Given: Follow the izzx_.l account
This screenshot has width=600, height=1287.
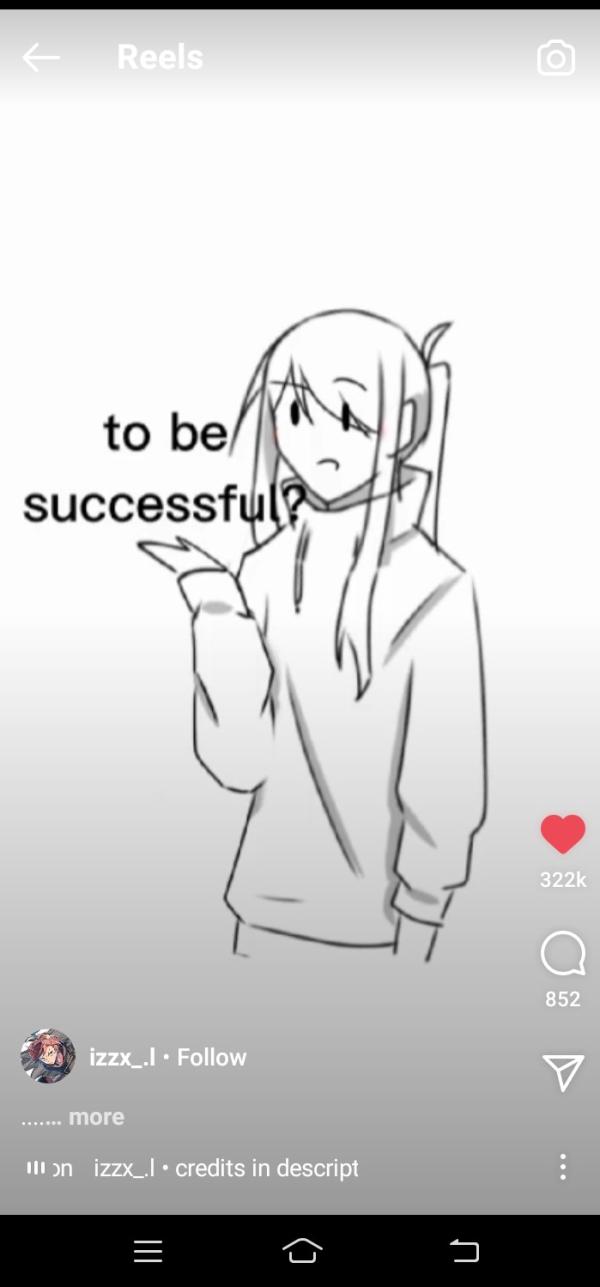Looking at the screenshot, I should pos(211,1057).
